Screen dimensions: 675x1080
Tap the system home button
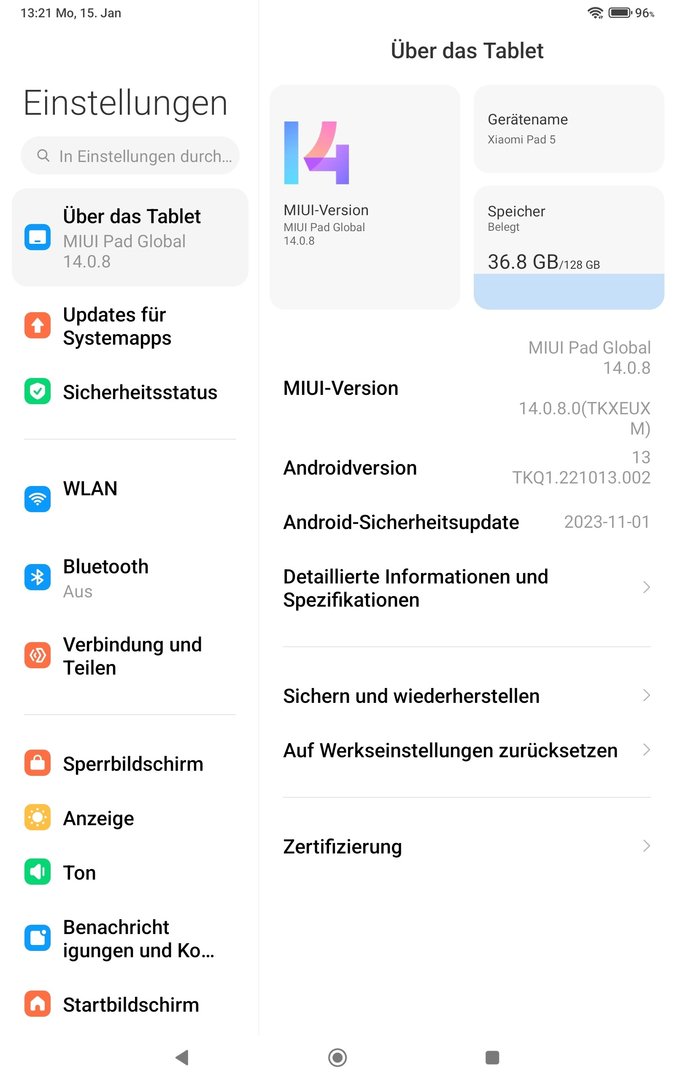(337, 1057)
